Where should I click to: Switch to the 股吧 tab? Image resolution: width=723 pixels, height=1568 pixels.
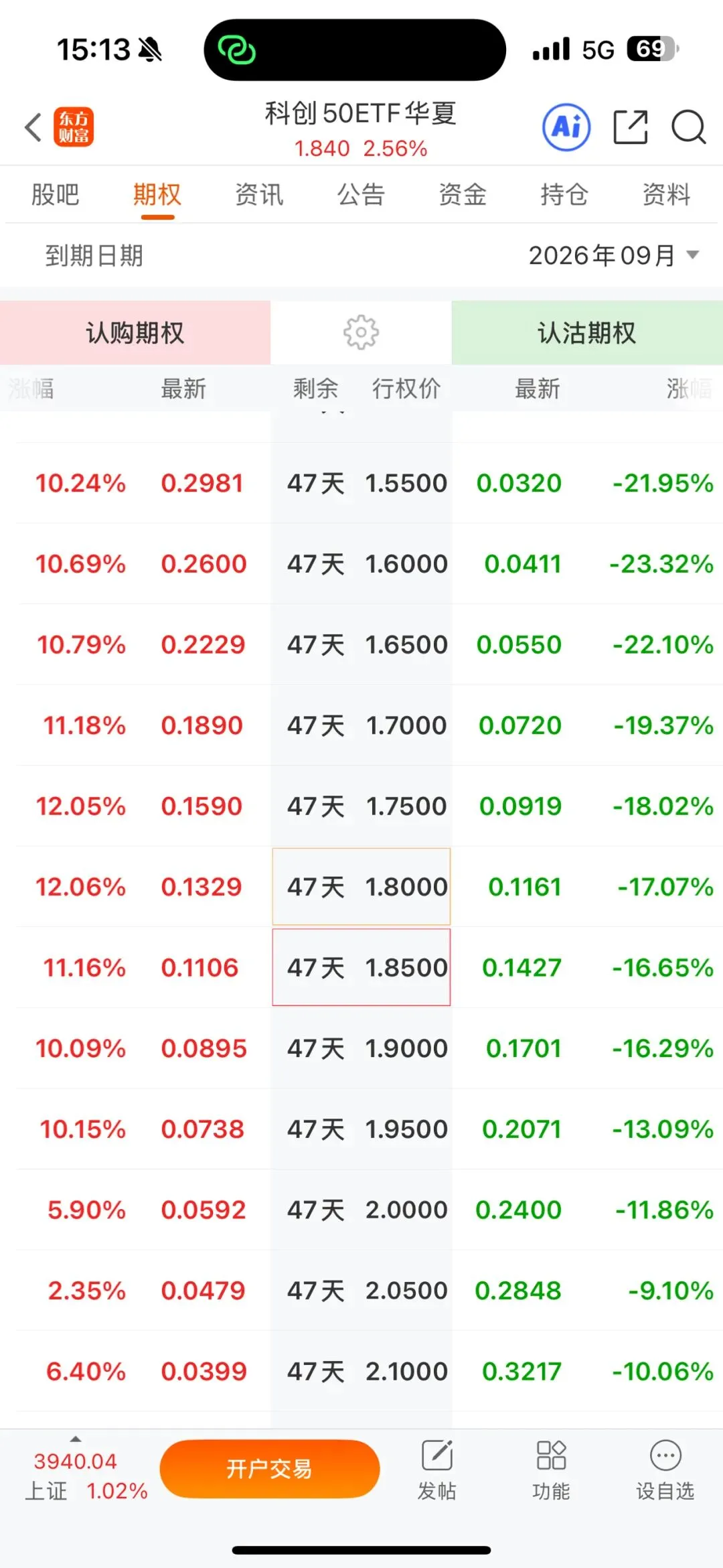tap(56, 195)
